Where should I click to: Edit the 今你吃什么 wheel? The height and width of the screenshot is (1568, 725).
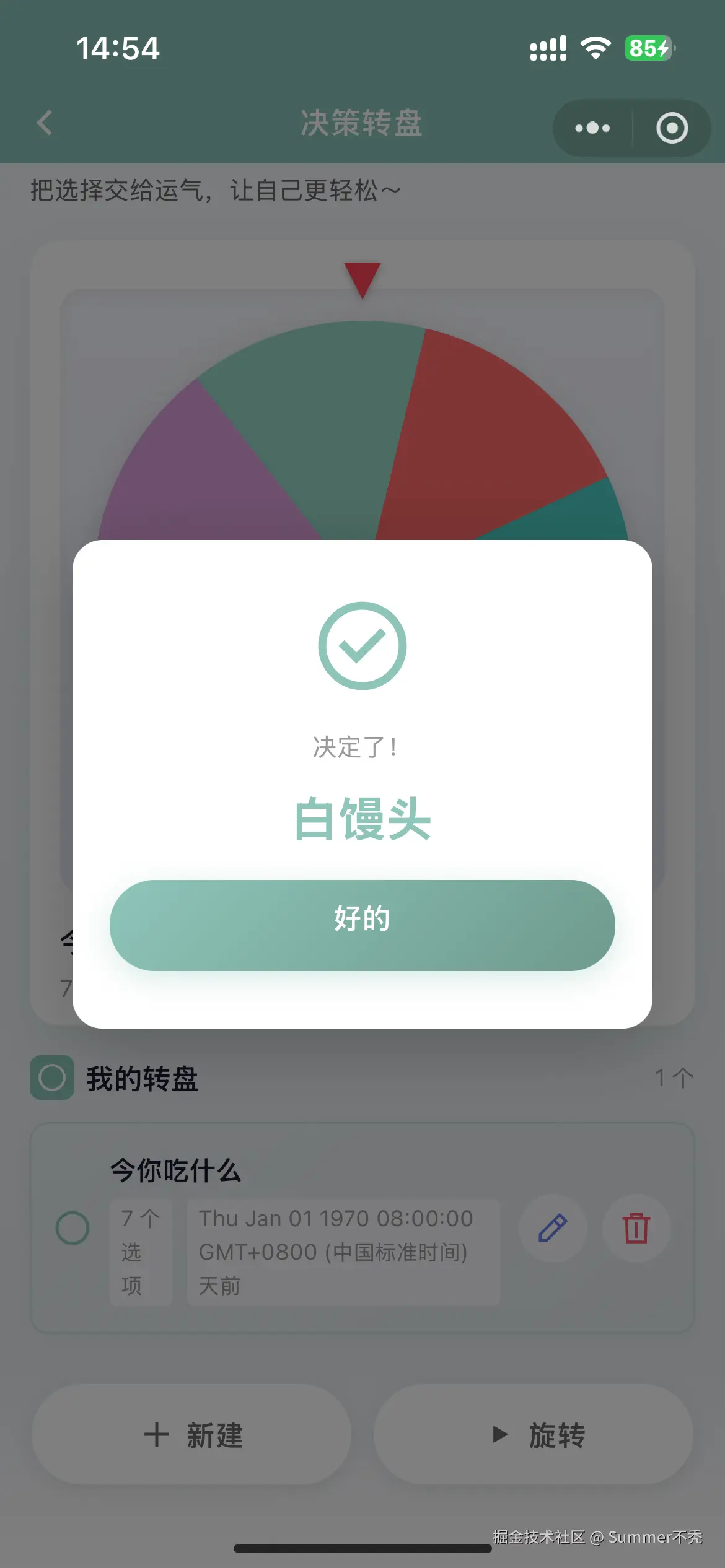coord(552,1228)
